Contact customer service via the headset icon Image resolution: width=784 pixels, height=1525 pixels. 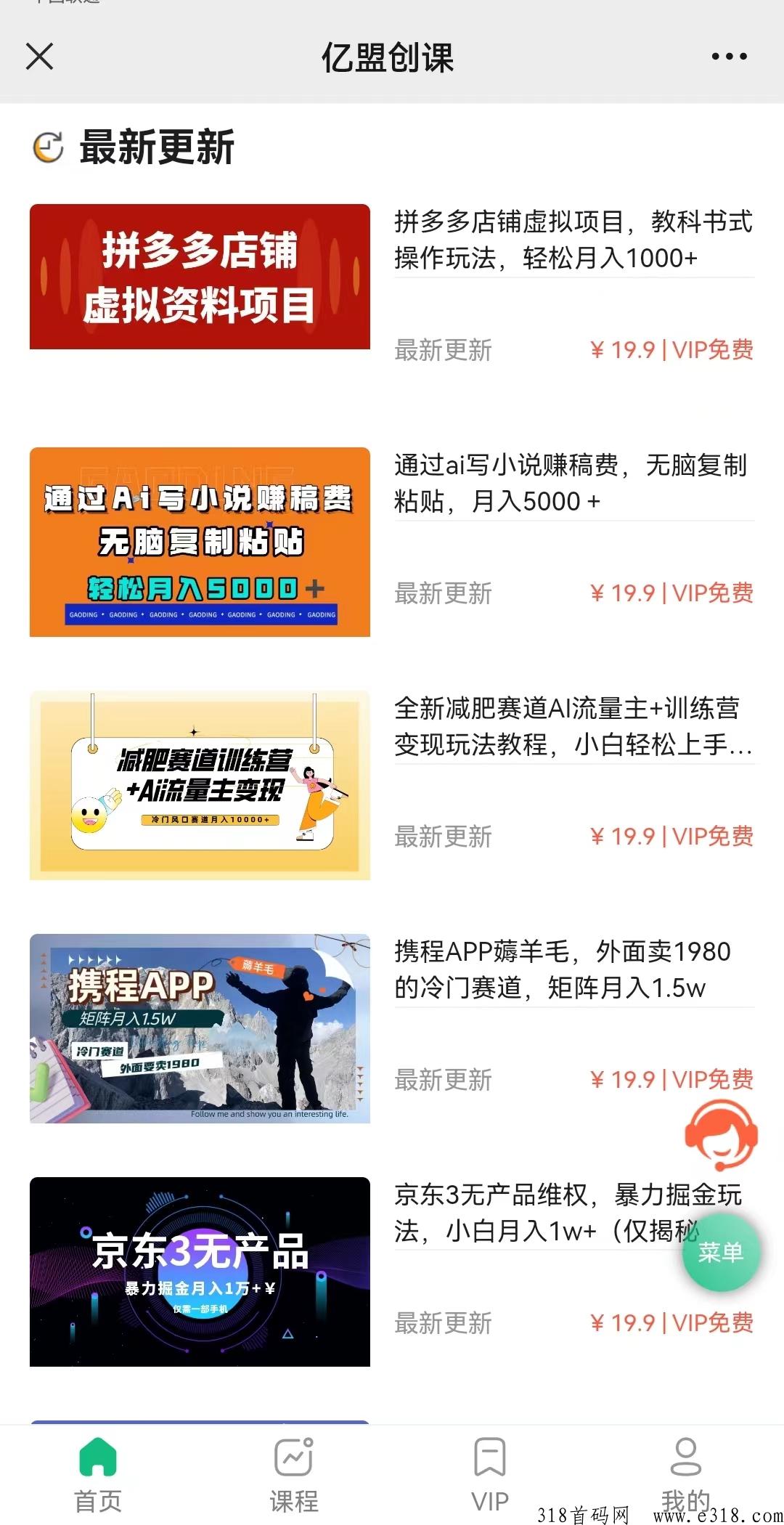pos(722,1134)
